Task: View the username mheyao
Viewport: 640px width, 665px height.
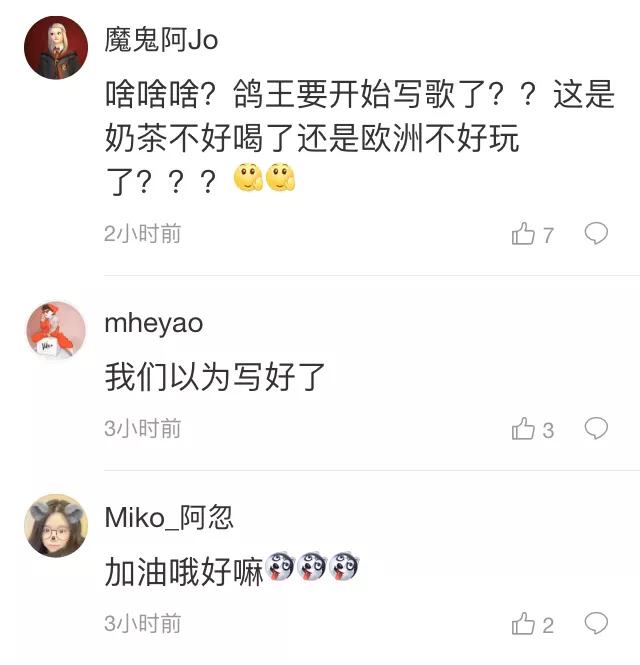Action: [153, 323]
